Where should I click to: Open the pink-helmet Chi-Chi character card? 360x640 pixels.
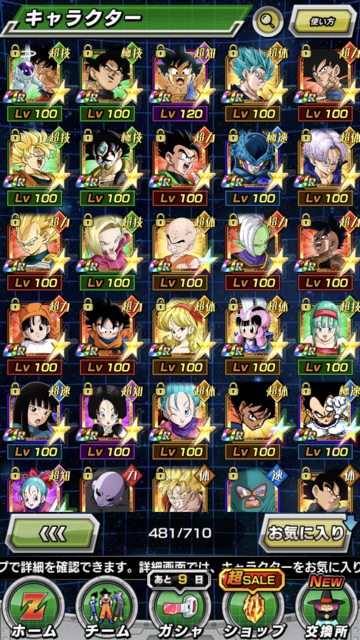[x=252, y=336]
